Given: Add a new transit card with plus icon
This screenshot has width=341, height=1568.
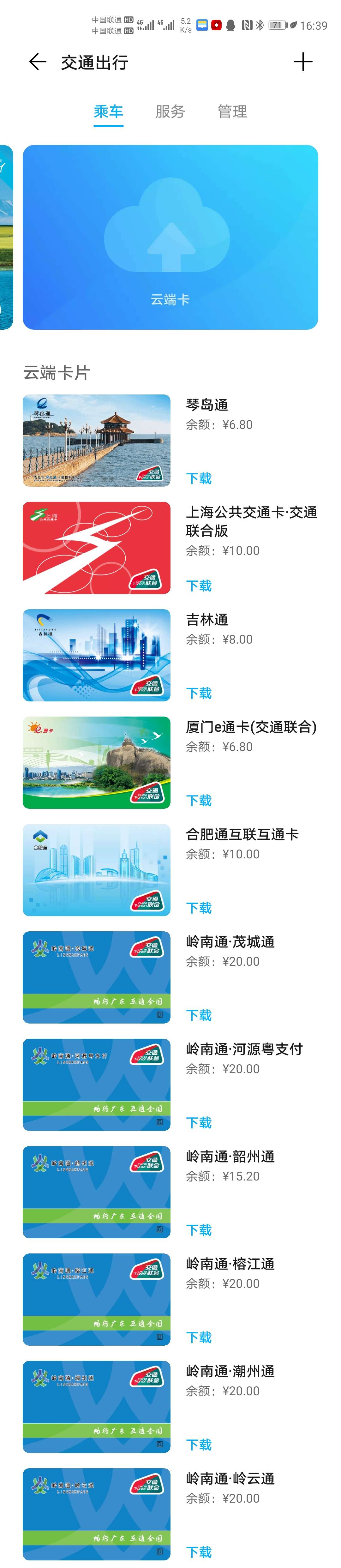Looking at the screenshot, I should (x=302, y=62).
